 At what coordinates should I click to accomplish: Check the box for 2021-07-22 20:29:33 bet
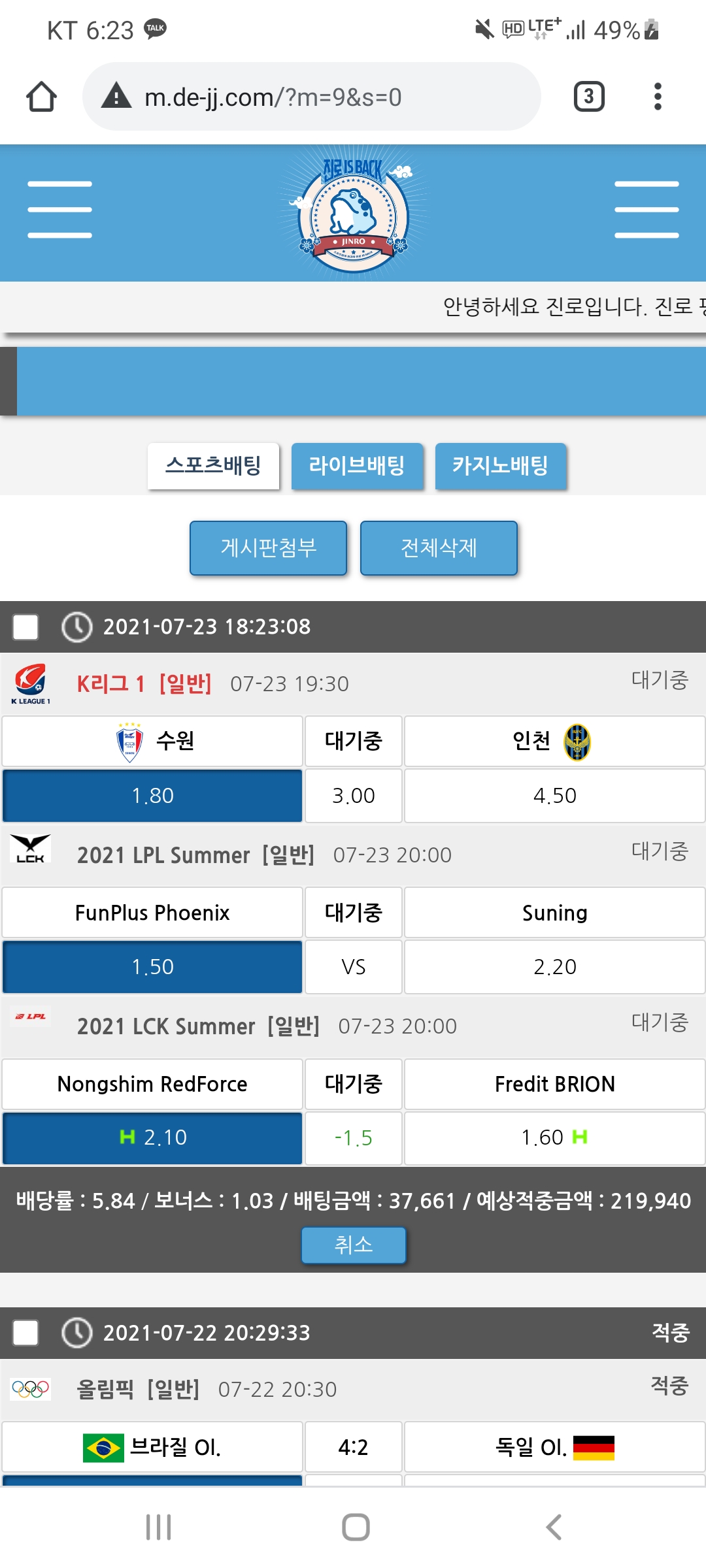click(x=25, y=1333)
